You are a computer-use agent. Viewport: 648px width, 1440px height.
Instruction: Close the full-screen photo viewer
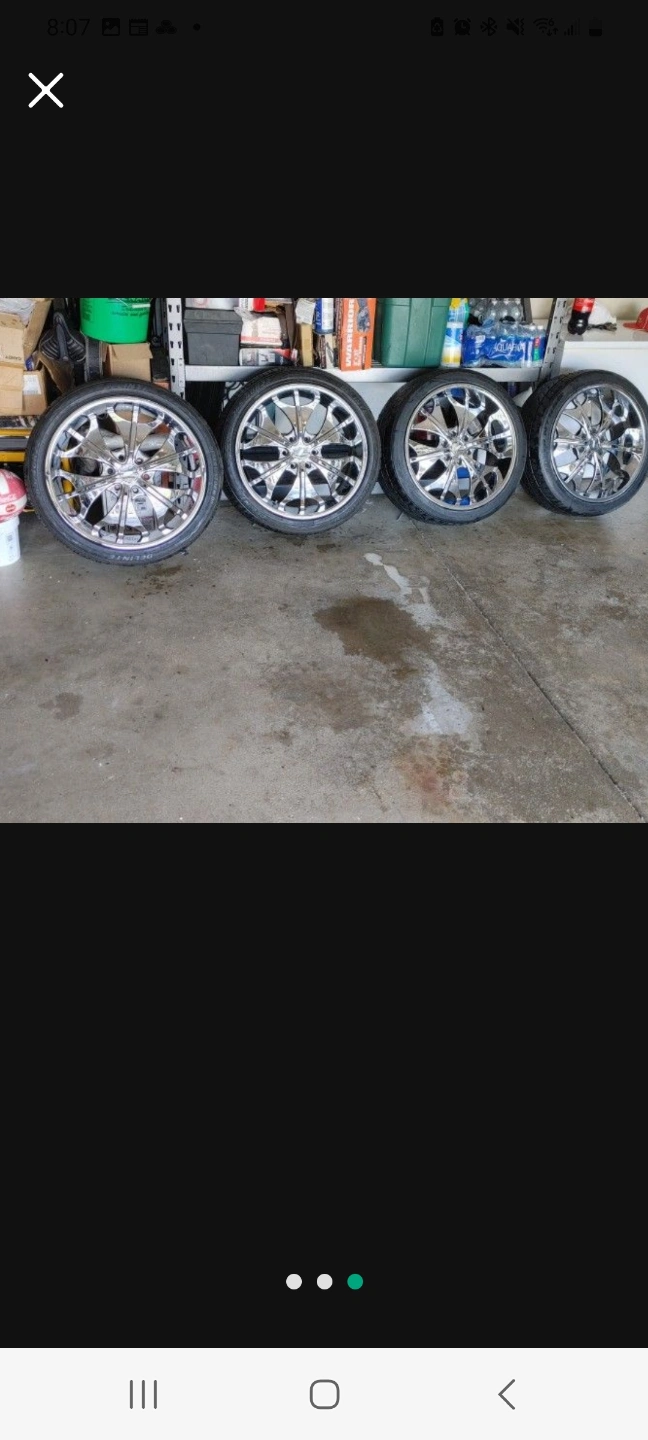coord(46,91)
